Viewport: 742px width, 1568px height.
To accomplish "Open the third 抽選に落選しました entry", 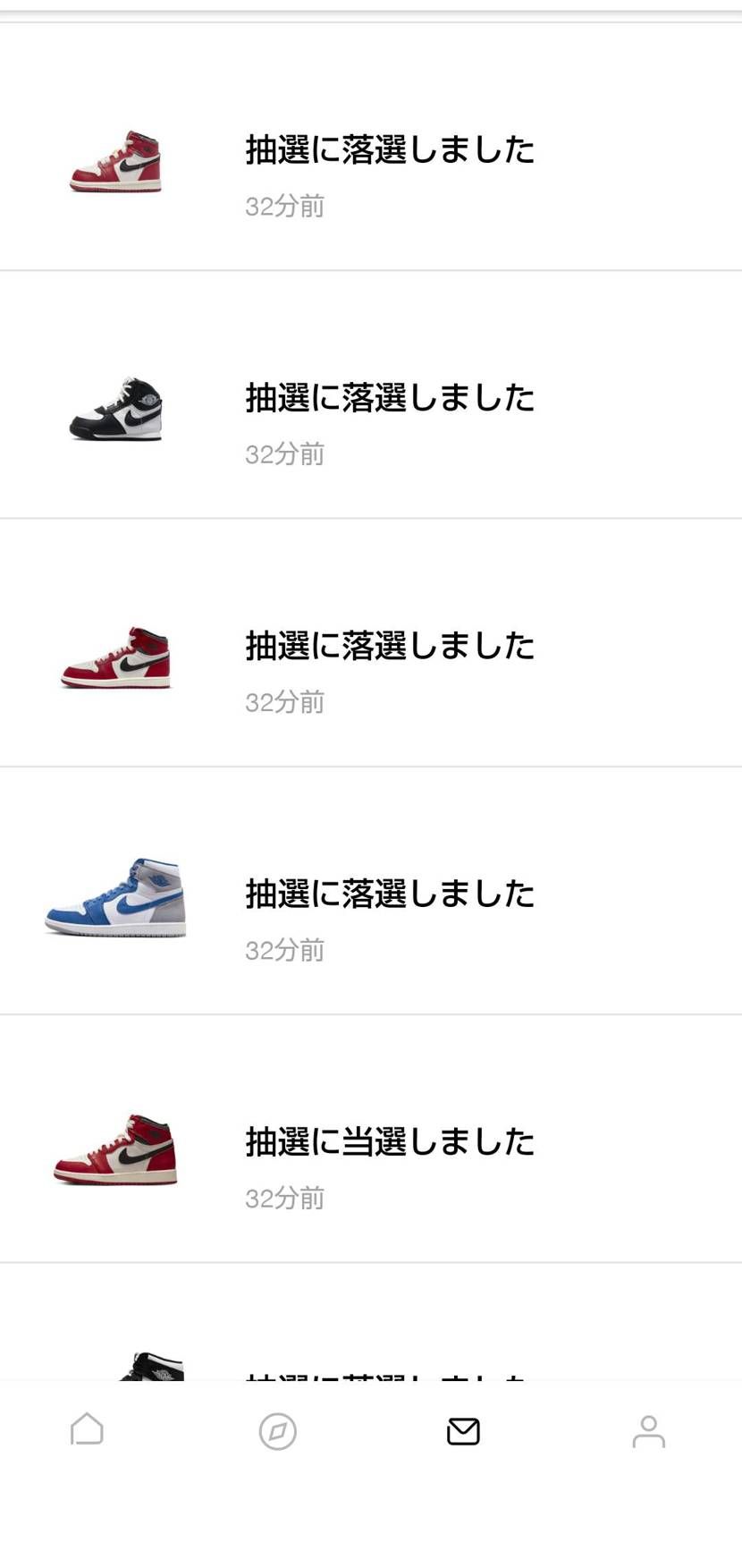I will [390, 645].
